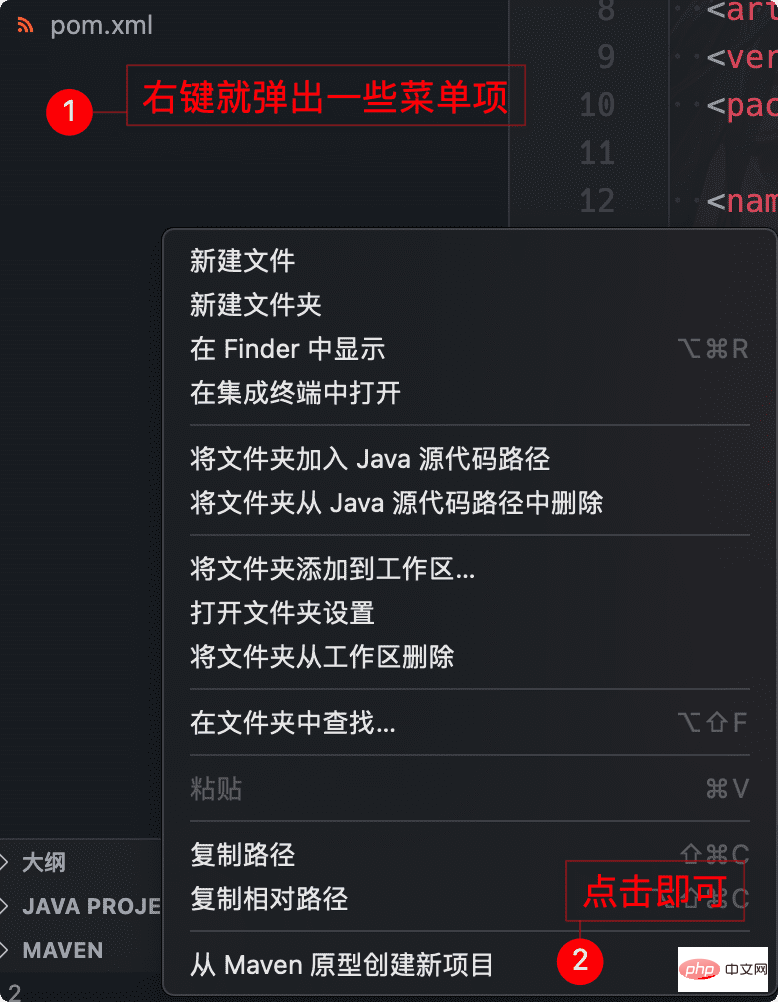Select 新建文件 to create a new file

pos(241,261)
